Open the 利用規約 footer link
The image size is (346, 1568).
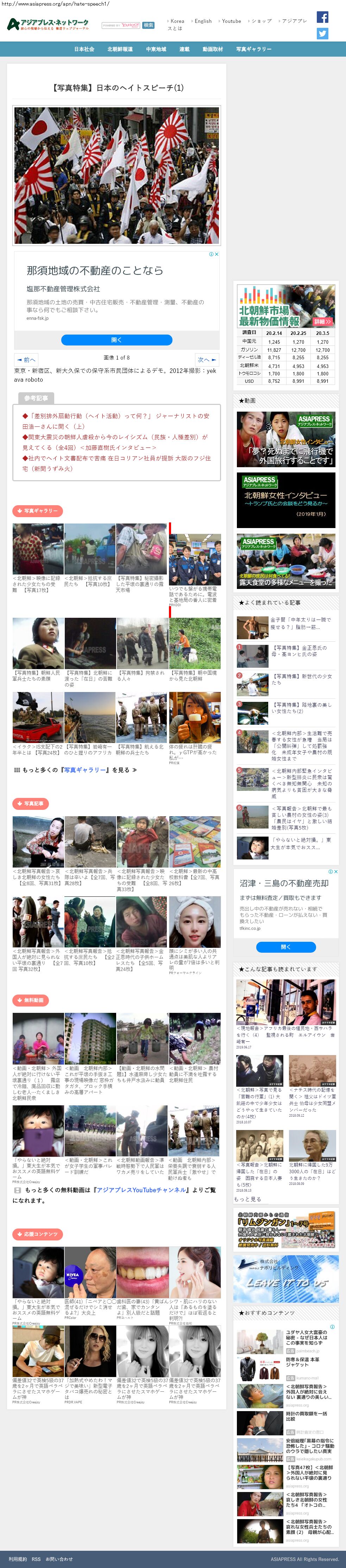(x=18, y=1559)
